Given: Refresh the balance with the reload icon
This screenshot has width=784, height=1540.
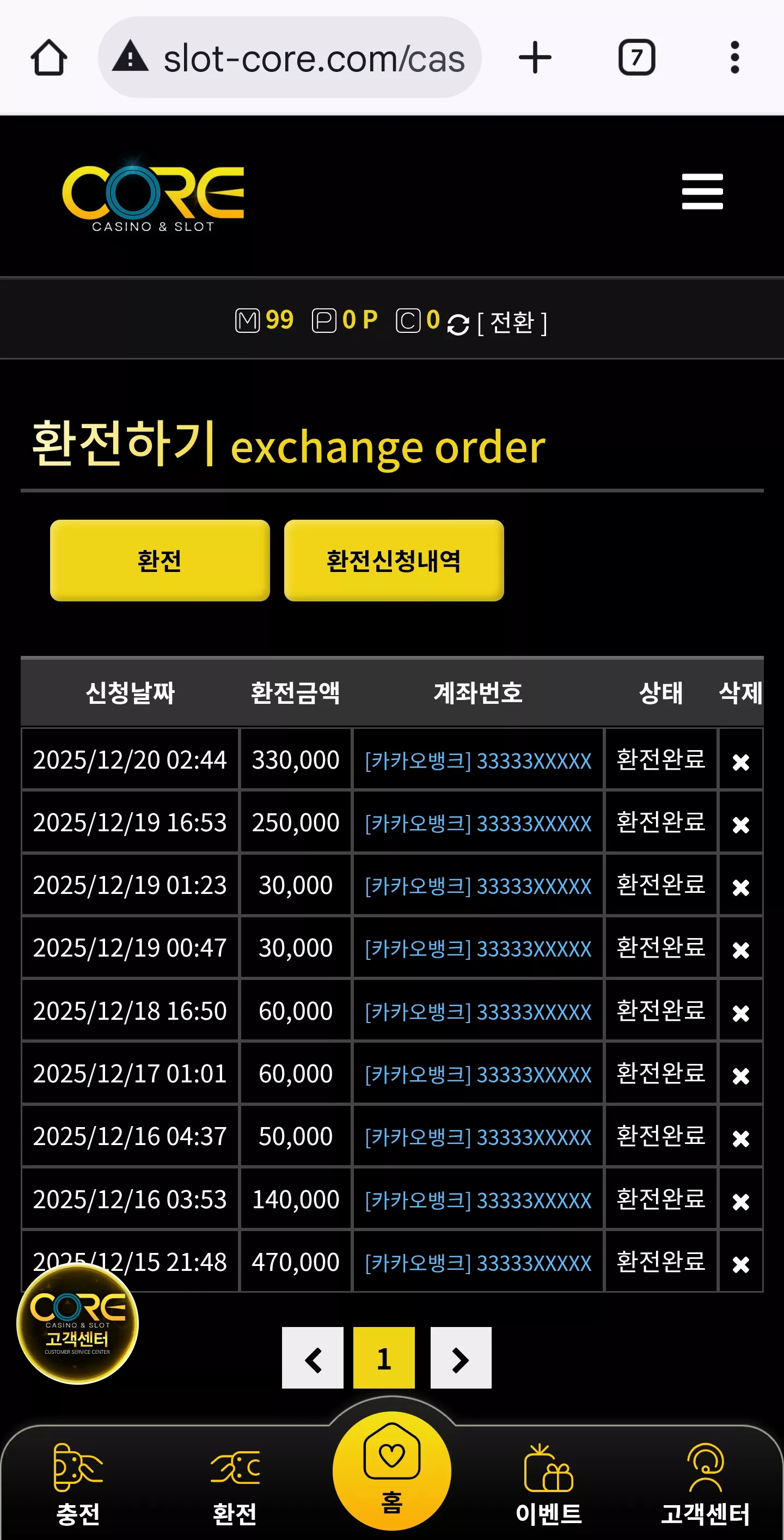Looking at the screenshot, I should (458, 324).
